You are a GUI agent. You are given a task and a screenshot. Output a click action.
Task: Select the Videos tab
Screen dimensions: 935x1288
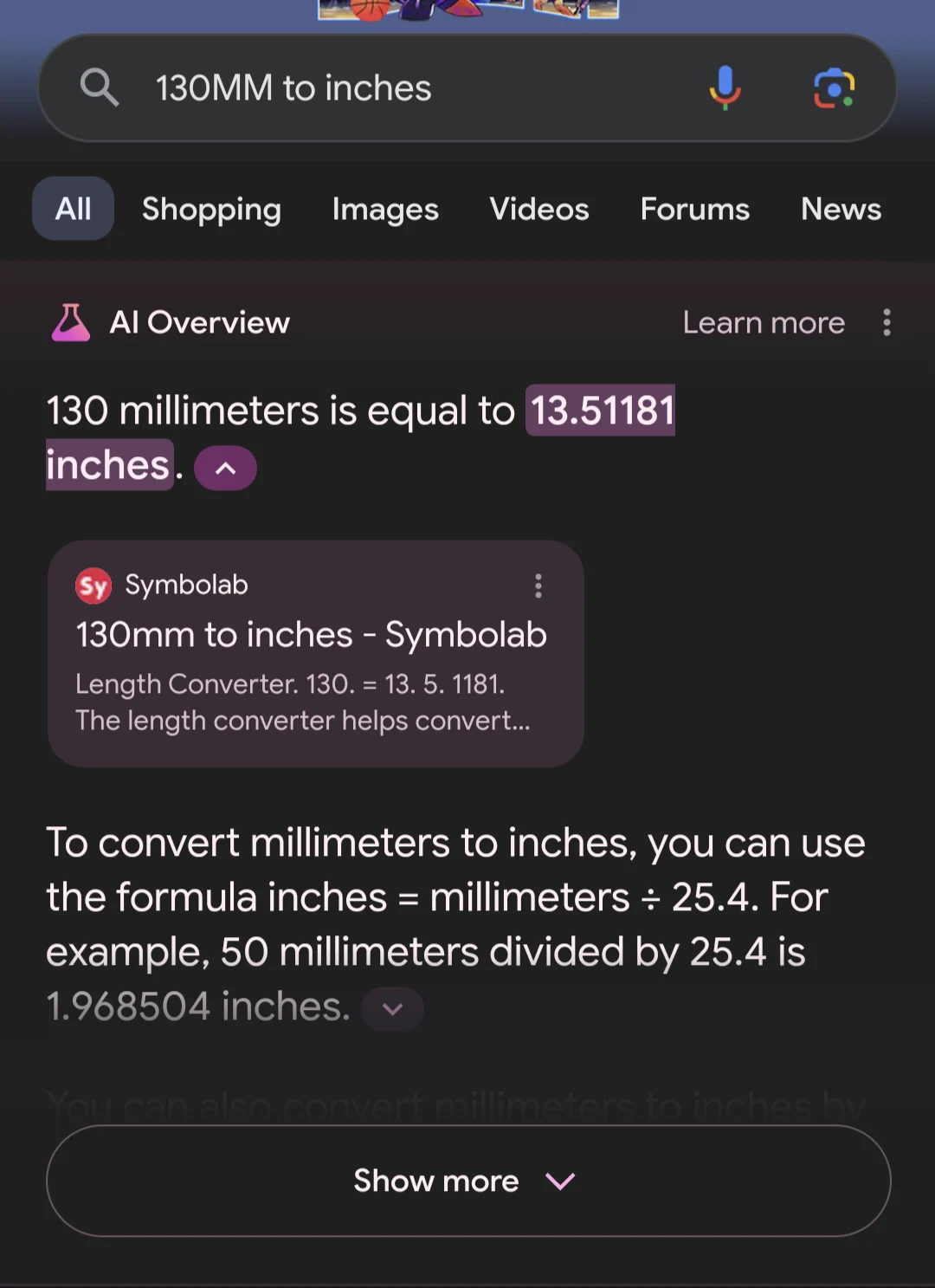tap(538, 209)
